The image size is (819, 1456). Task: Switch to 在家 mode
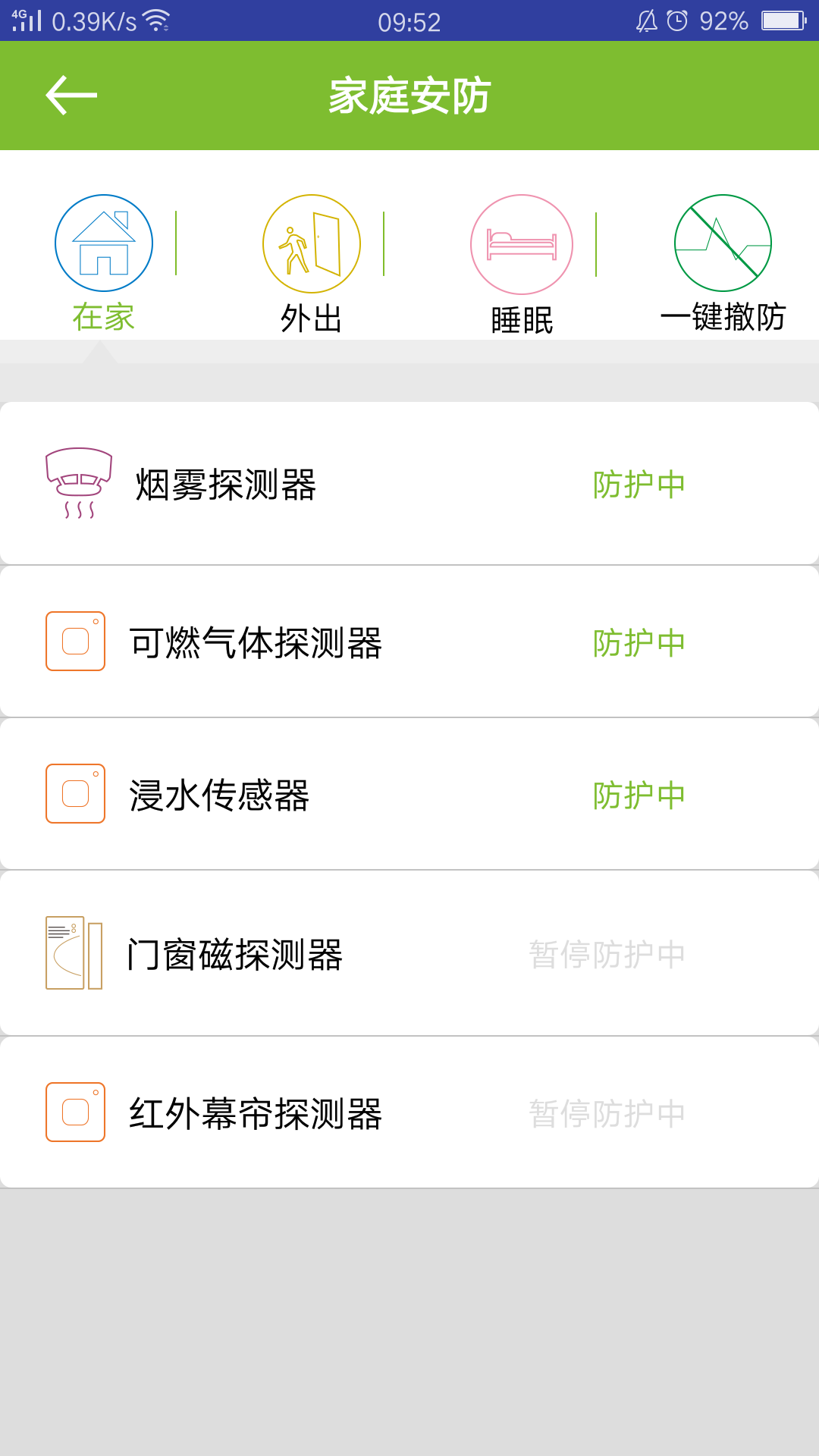point(104,262)
